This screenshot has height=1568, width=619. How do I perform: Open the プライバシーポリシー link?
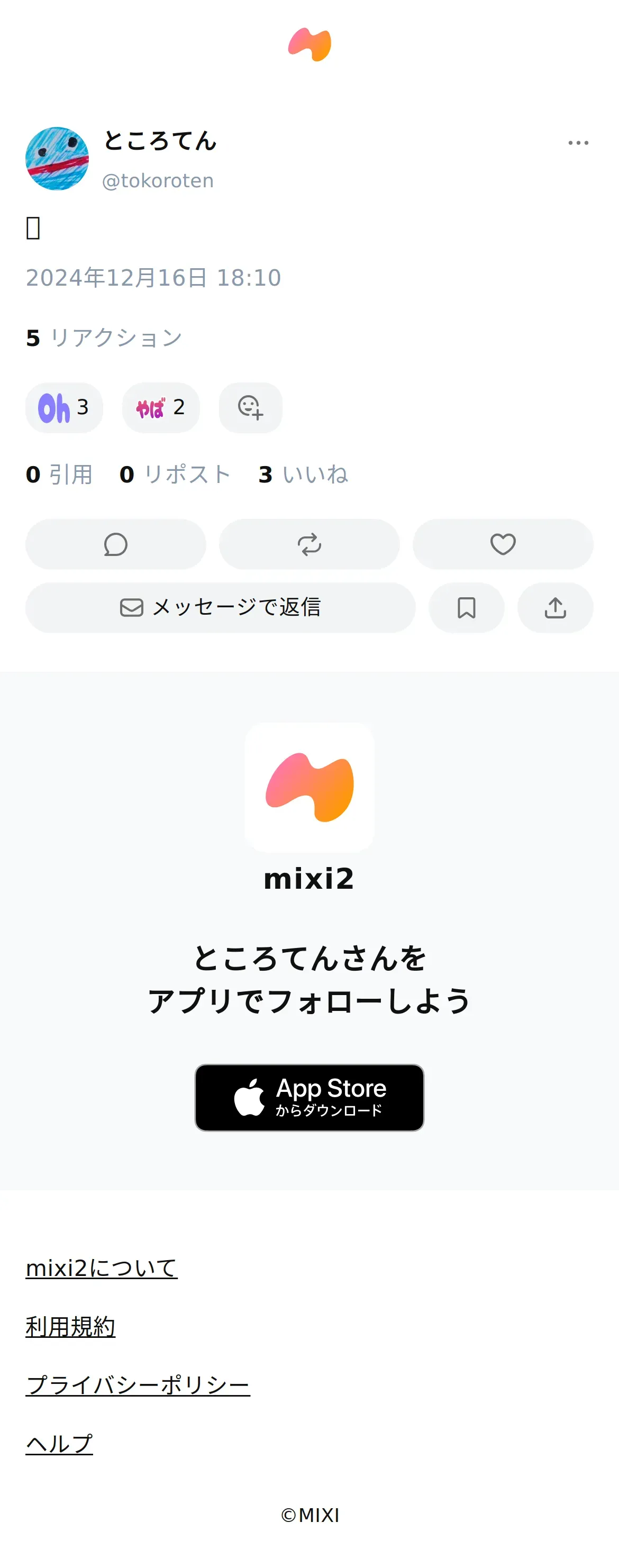coord(138,1385)
